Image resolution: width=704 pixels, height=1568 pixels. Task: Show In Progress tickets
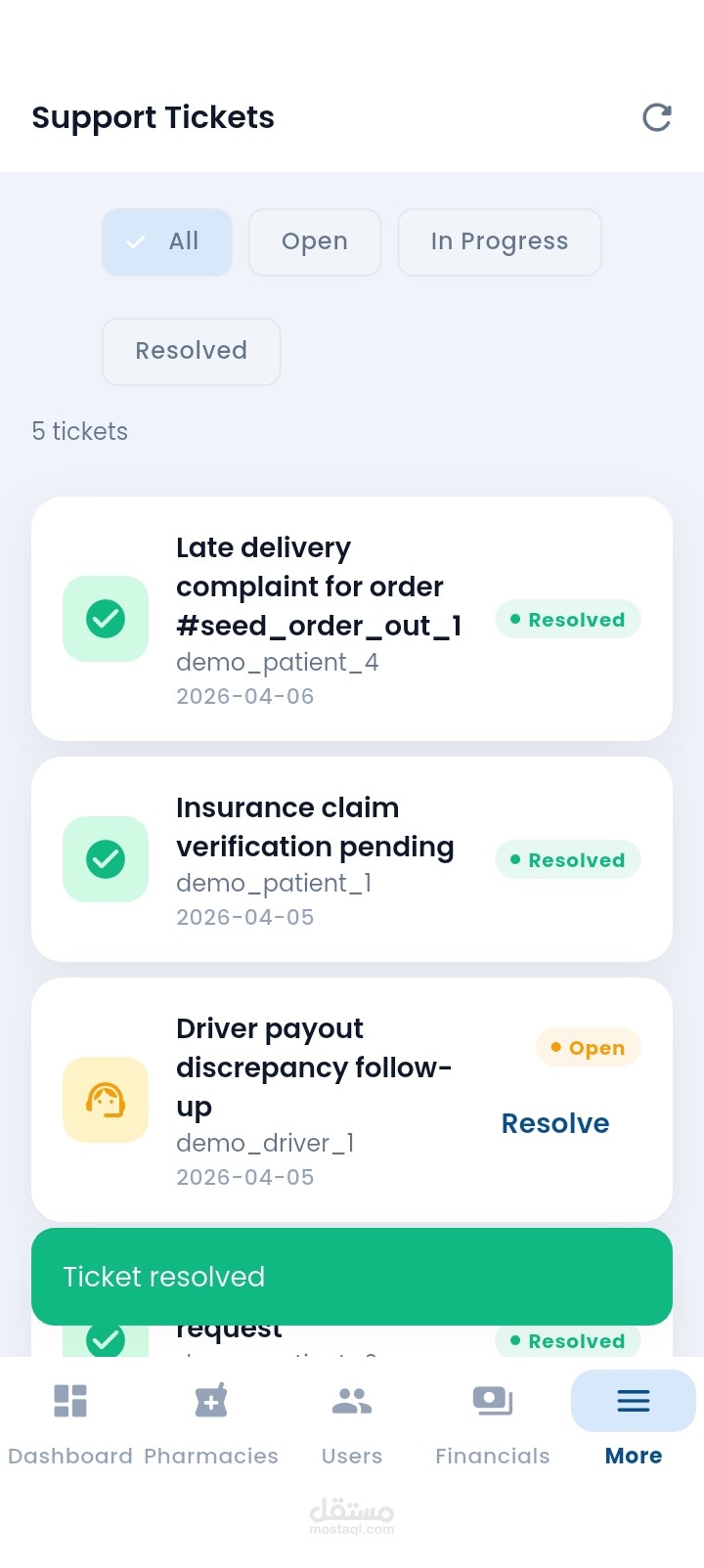500,241
